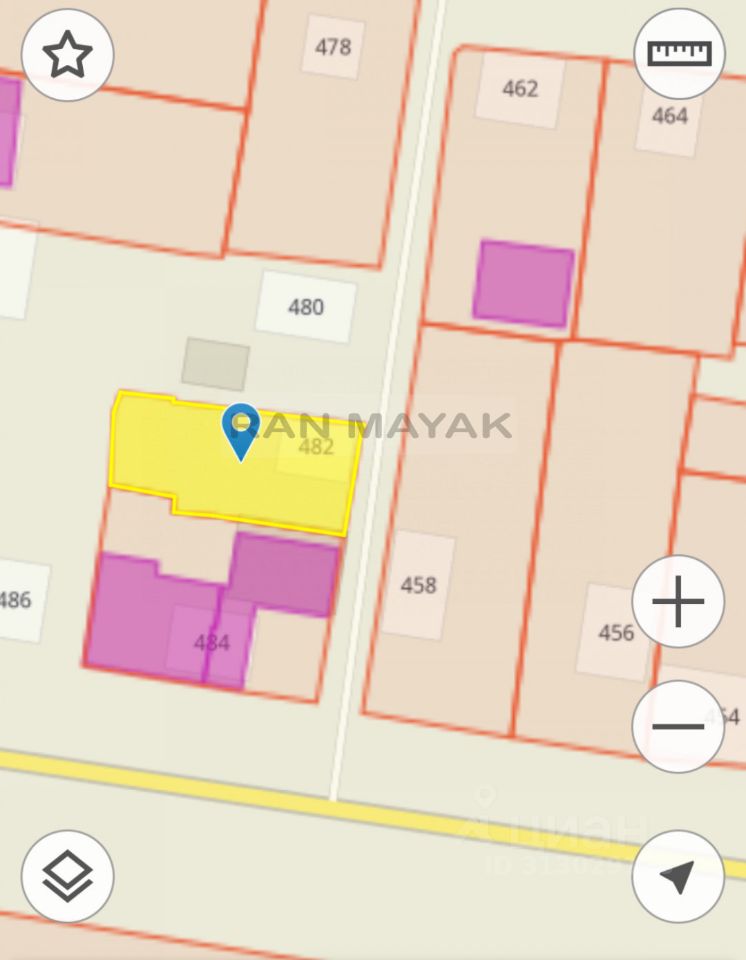Viewport: 746px width, 960px height.
Task: Add this parcel to favorites with the star
Action: [x=67, y=54]
